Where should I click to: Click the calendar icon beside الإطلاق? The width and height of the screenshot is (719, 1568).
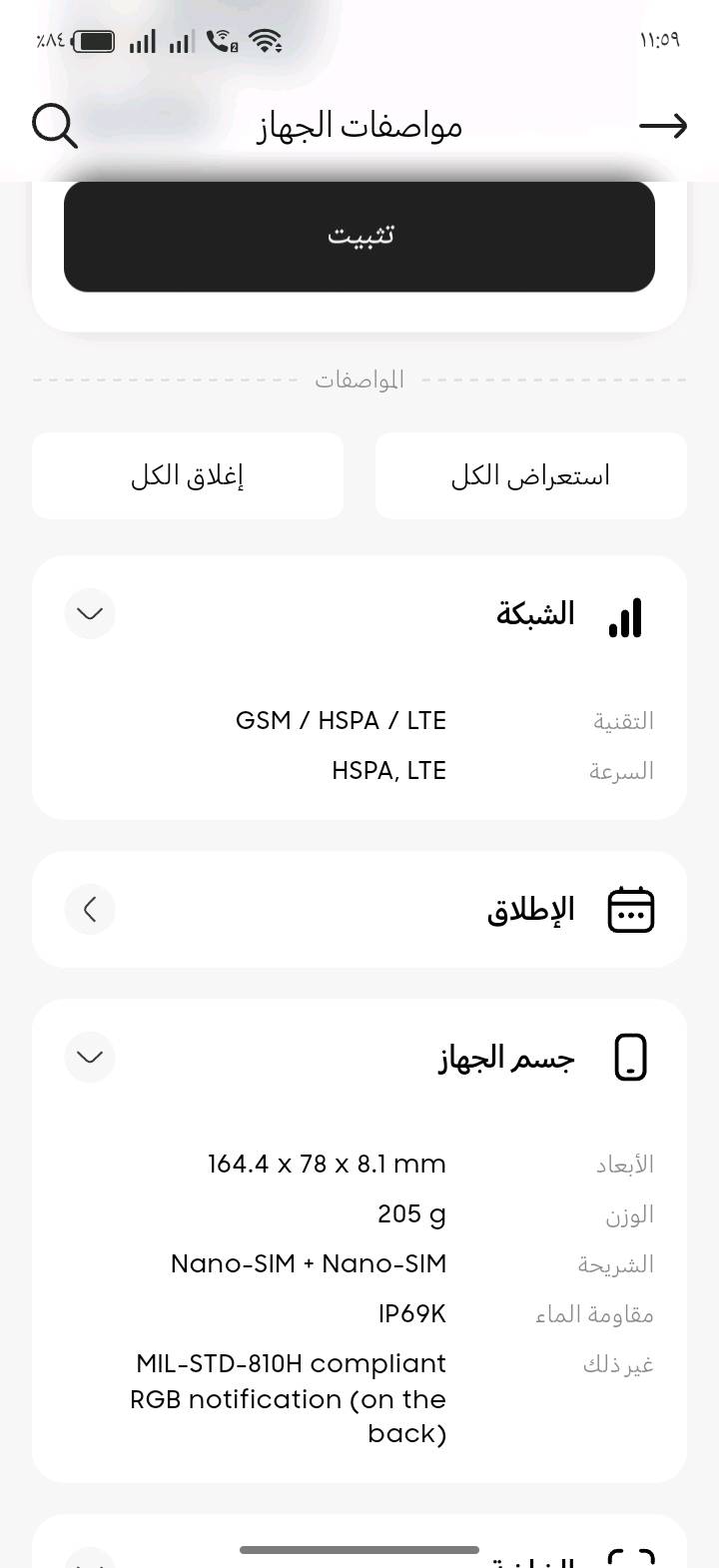coord(632,909)
